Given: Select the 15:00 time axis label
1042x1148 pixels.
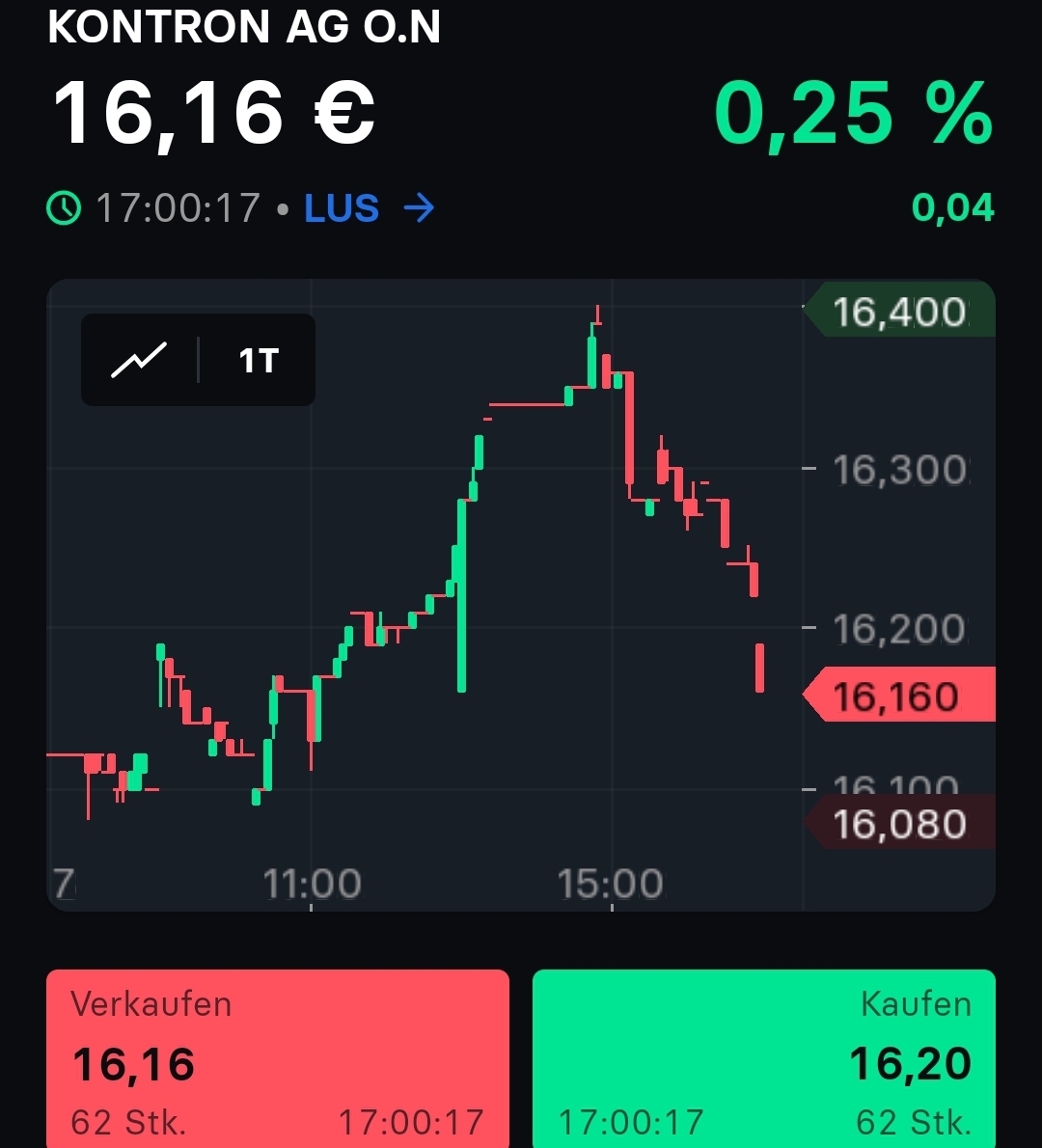Looking at the screenshot, I should coord(612,882).
